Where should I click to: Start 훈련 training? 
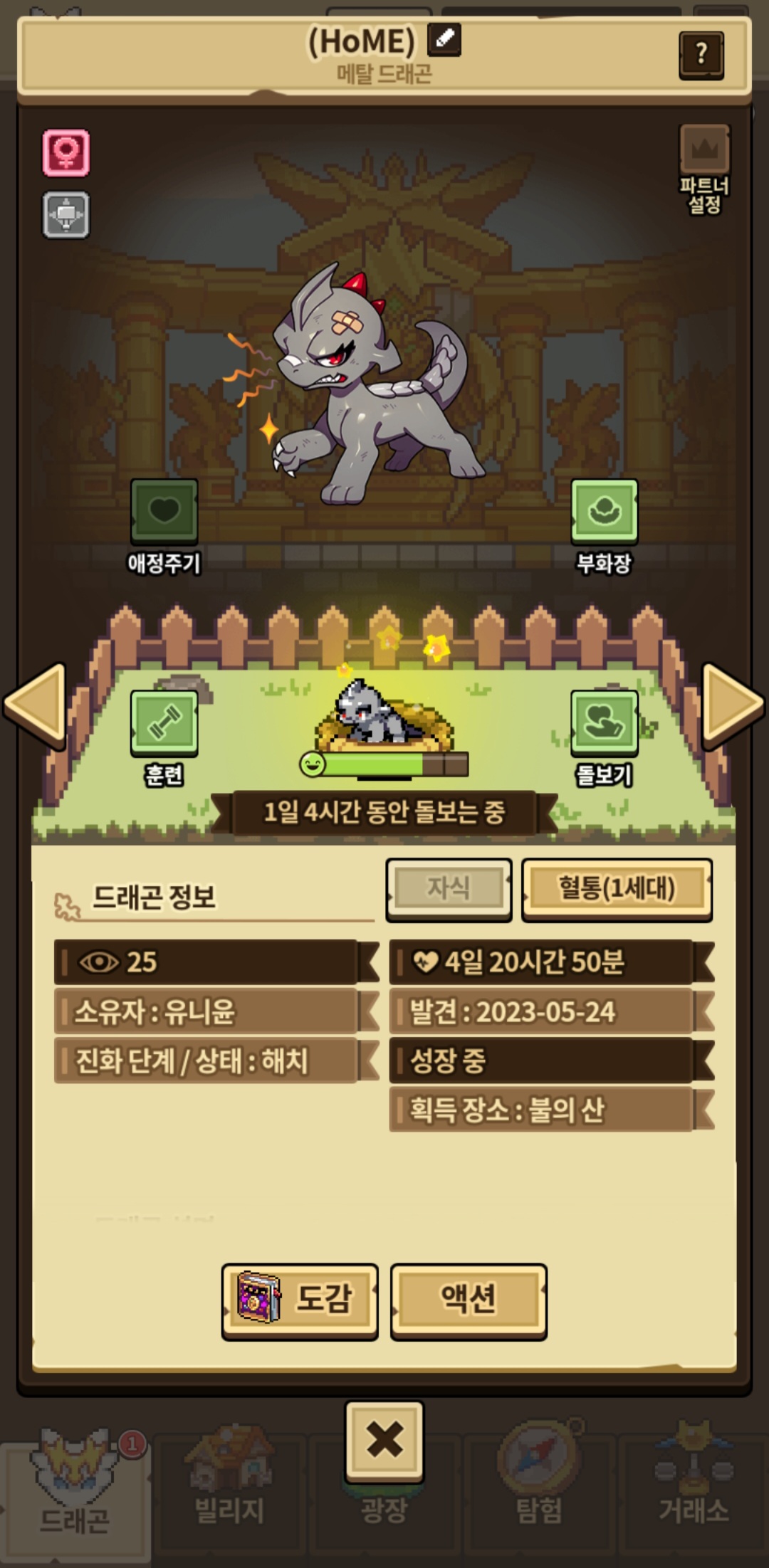164,738
